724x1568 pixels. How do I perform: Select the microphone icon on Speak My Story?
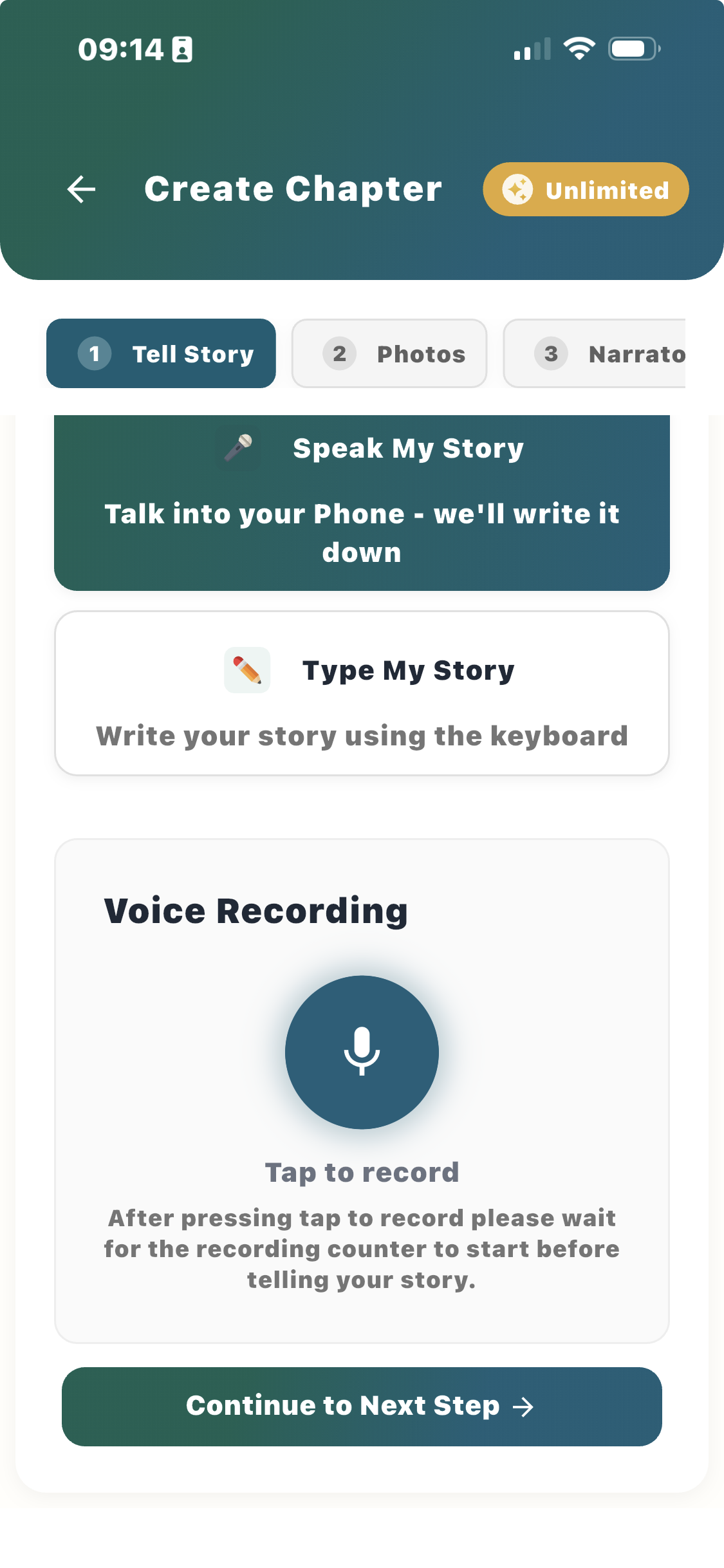[237, 447]
